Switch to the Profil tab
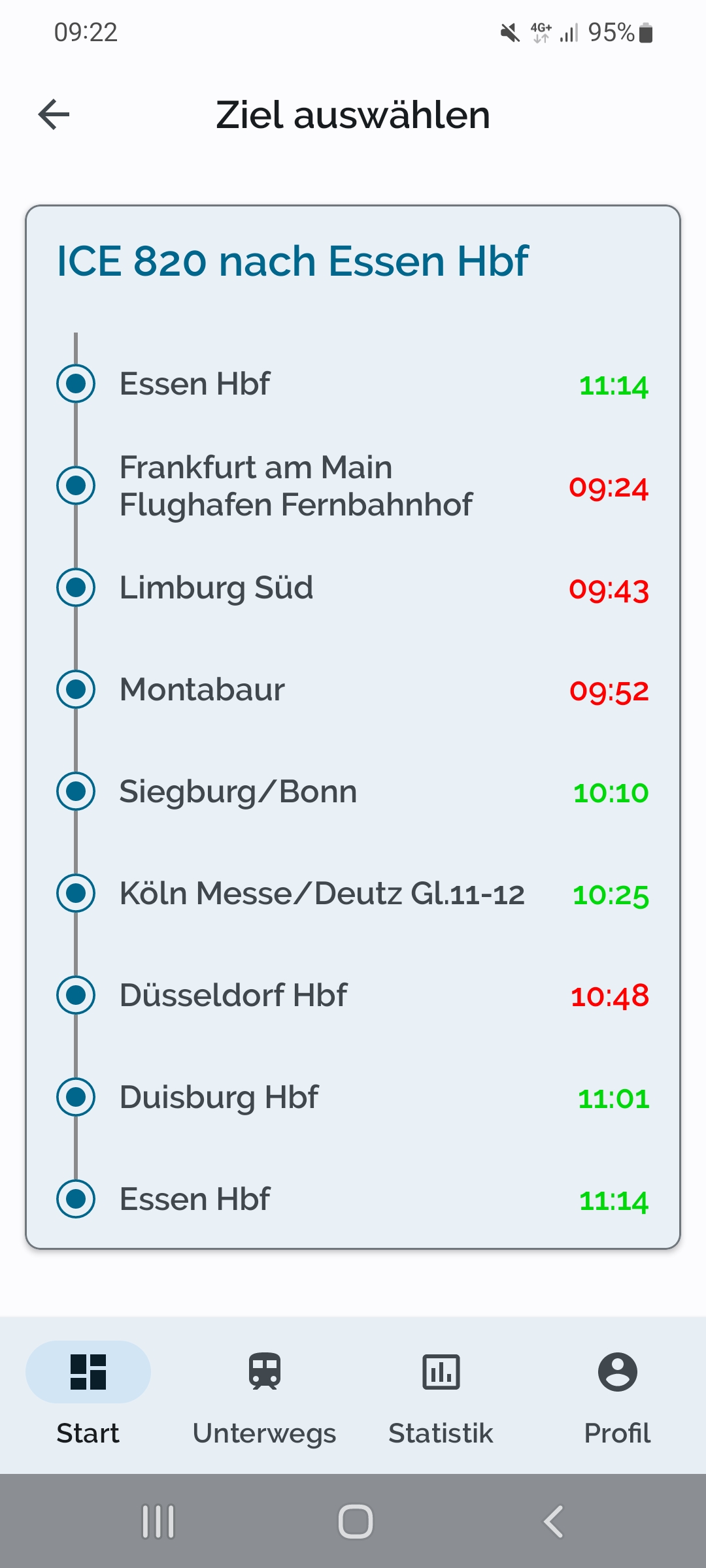The image size is (706, 1568). click(617, 1398)
